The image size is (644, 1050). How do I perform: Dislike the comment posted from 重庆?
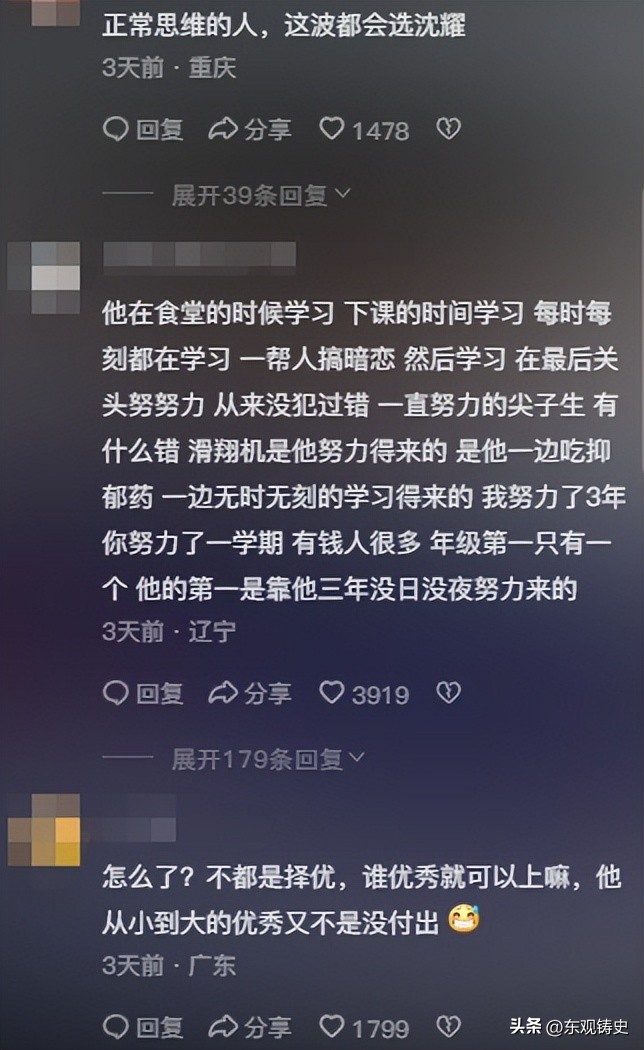point(449,129)
